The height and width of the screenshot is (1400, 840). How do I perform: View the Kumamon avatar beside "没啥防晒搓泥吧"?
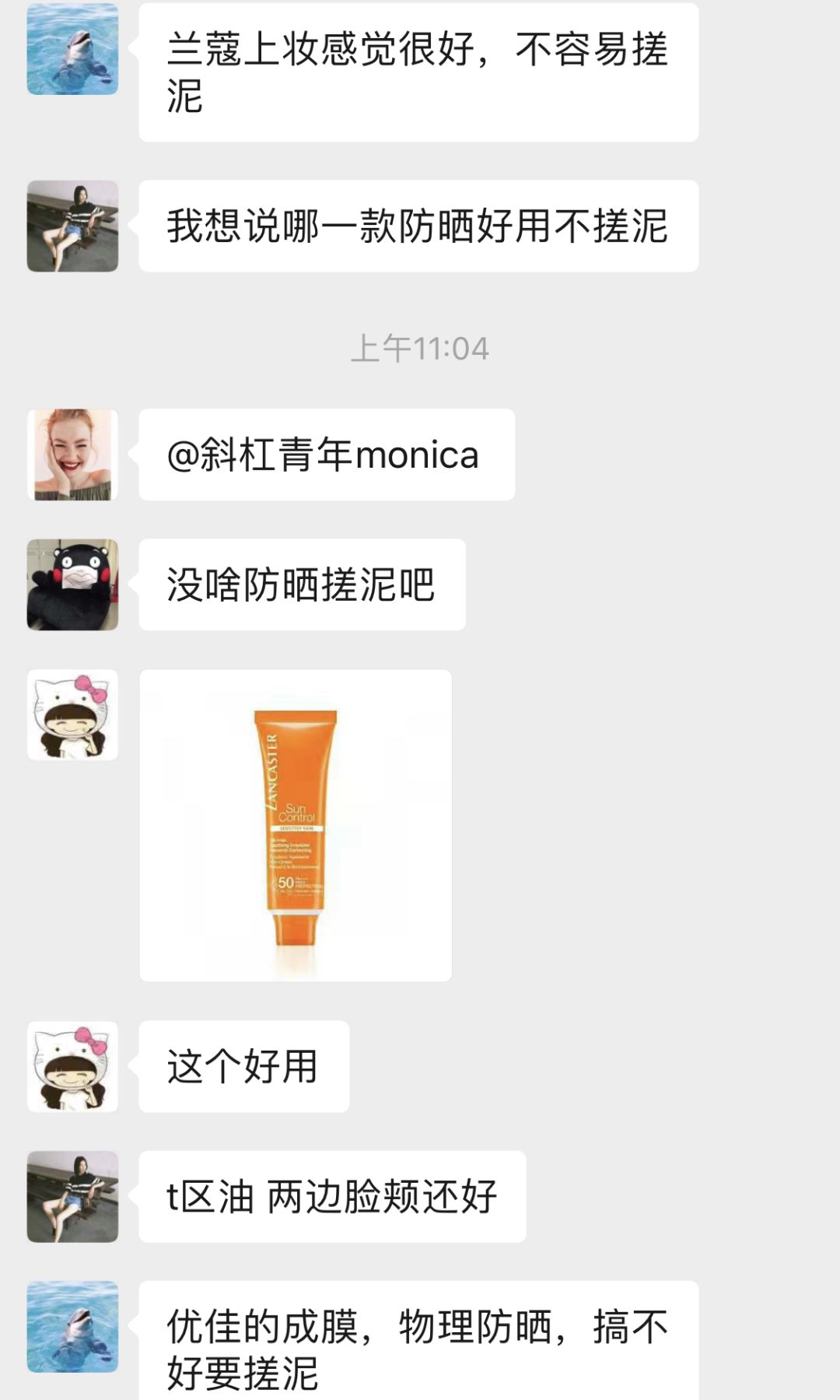point(72,584)
